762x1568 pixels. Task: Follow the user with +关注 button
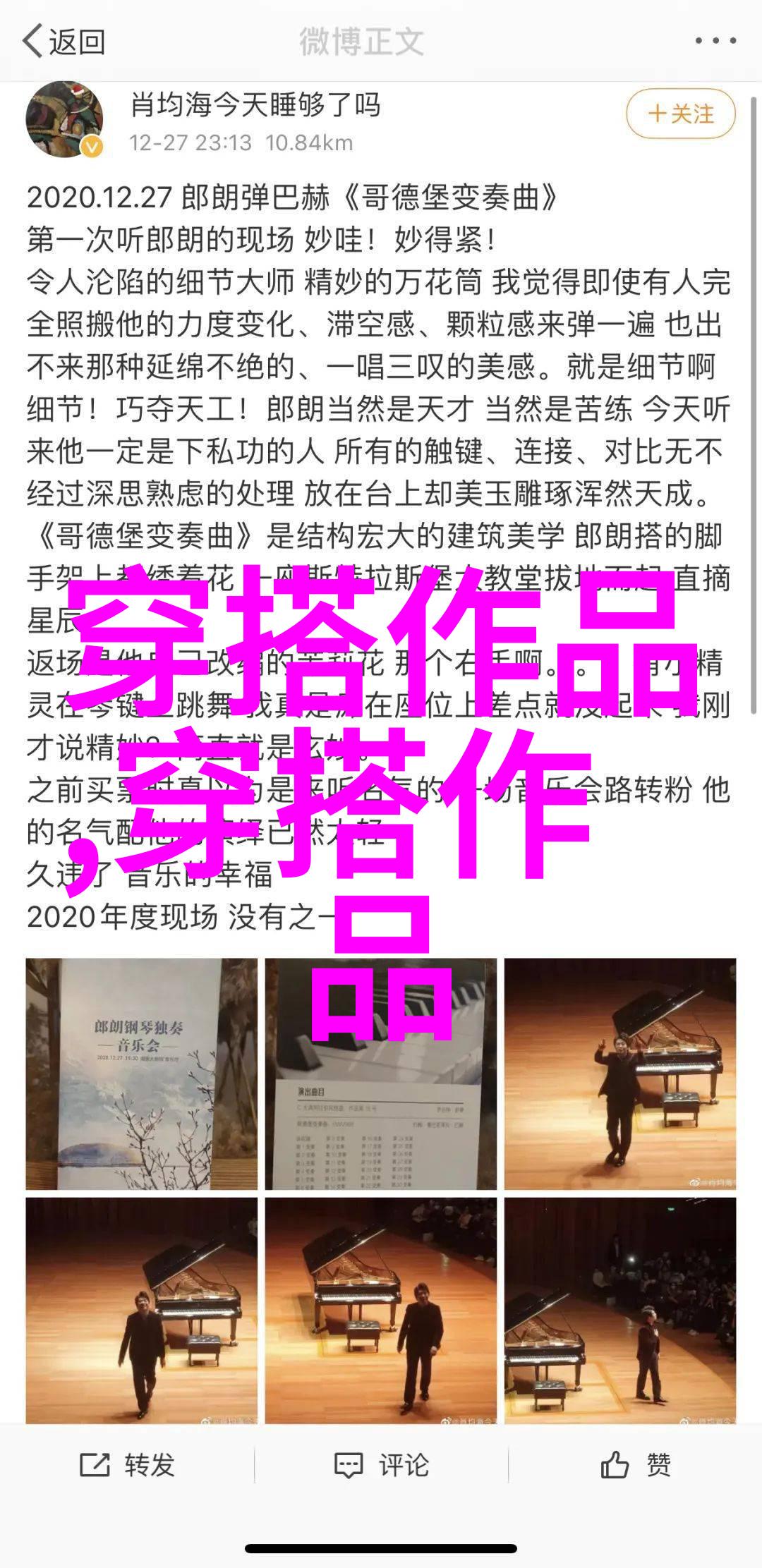click(x=681, y=114)
